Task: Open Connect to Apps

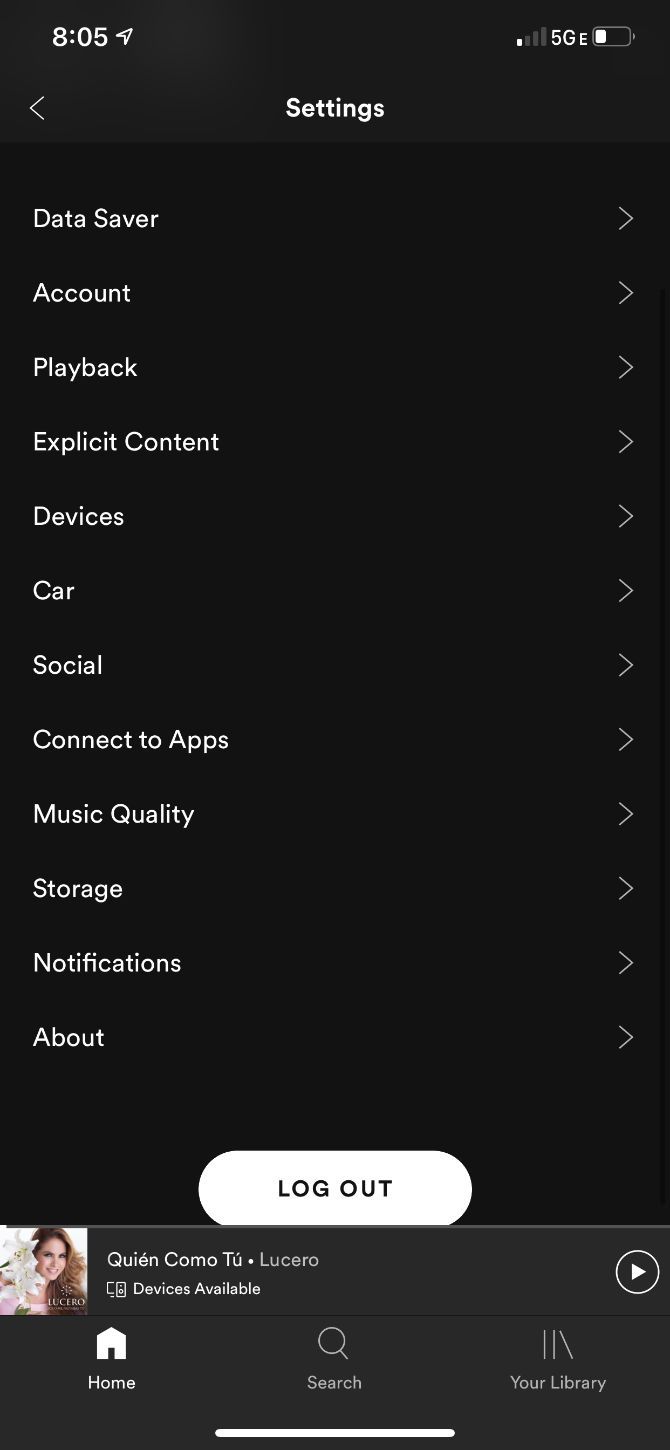Action: pyautogui.click(x=334, y=740)
